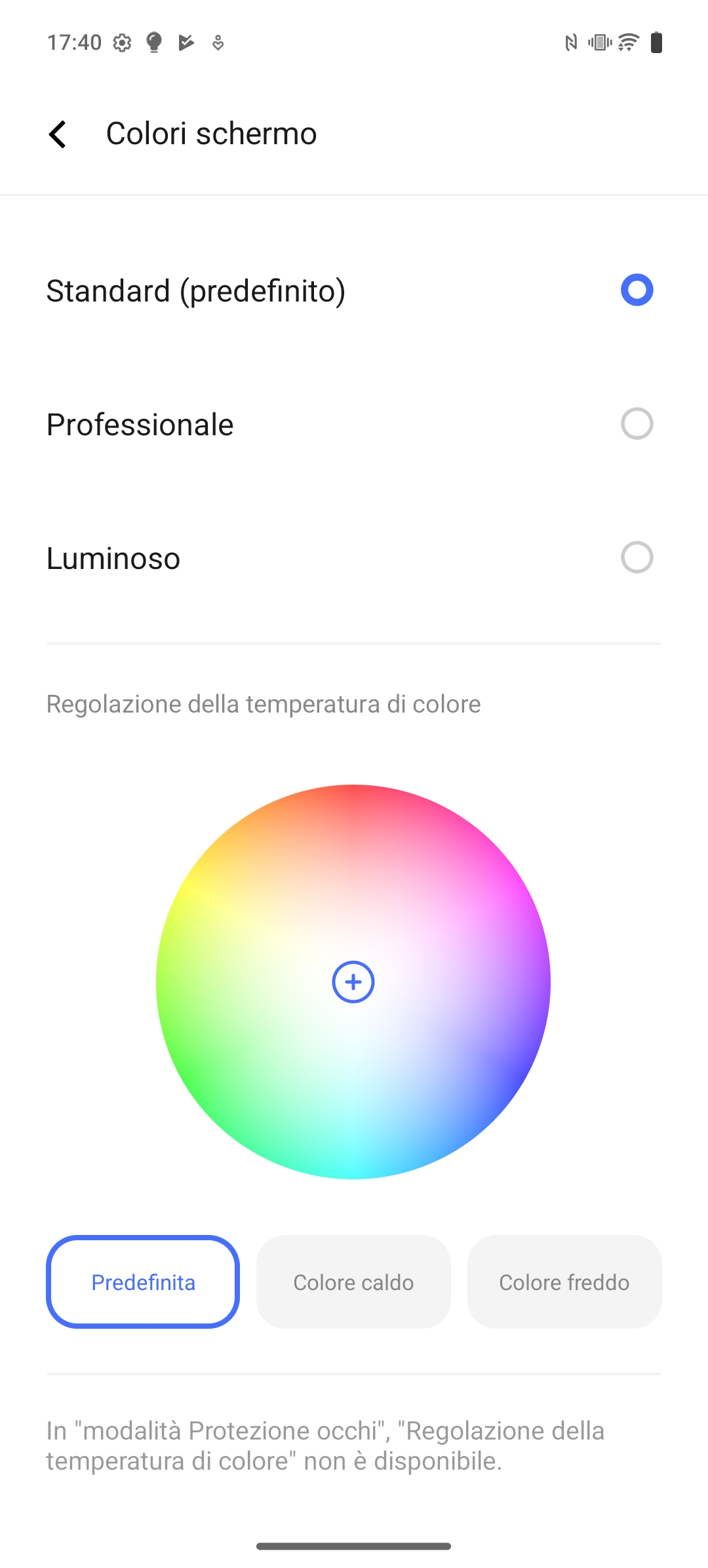Switch to the Luminoso color mode
The width and height of the screenshot is (708, 1568).
tap(354, 558)
